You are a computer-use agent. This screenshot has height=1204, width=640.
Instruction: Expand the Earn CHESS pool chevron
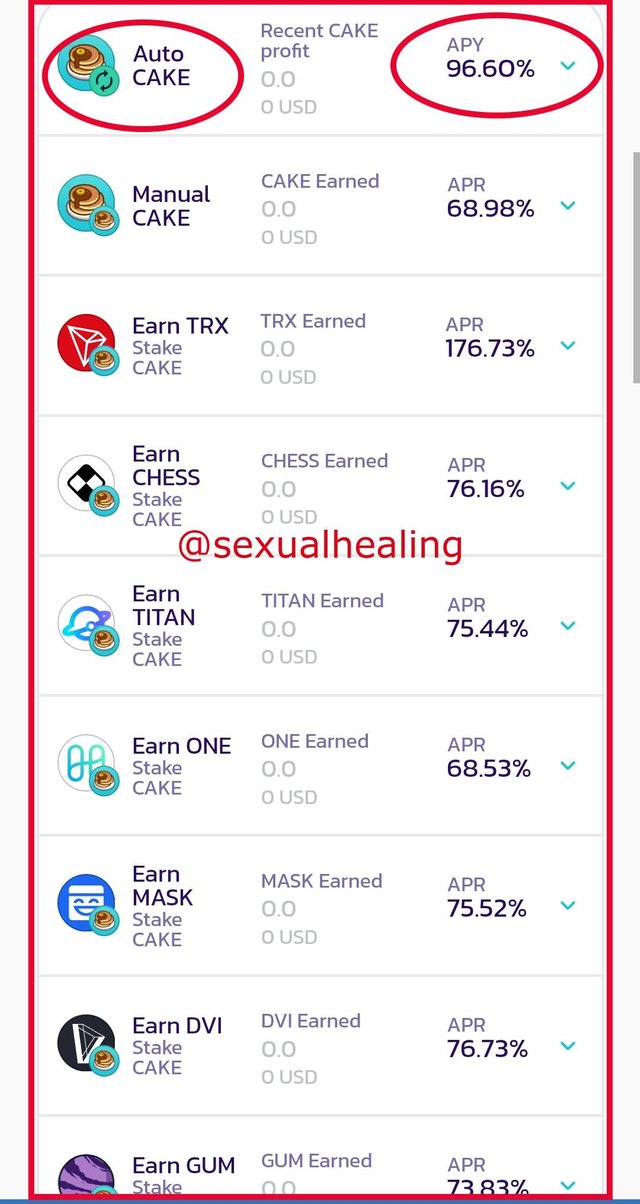point(568,486)
